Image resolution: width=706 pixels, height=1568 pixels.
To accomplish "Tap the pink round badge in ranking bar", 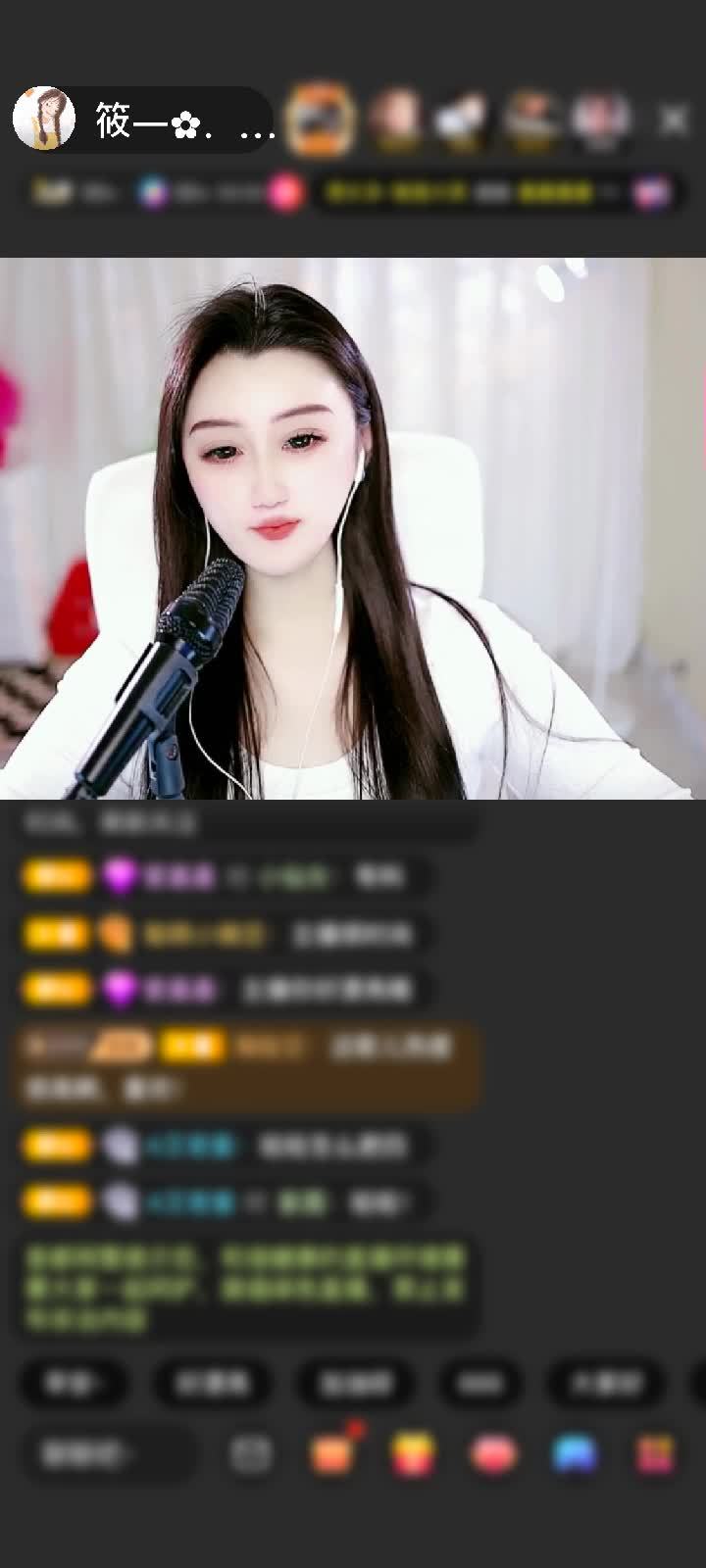I will (286, 193).
